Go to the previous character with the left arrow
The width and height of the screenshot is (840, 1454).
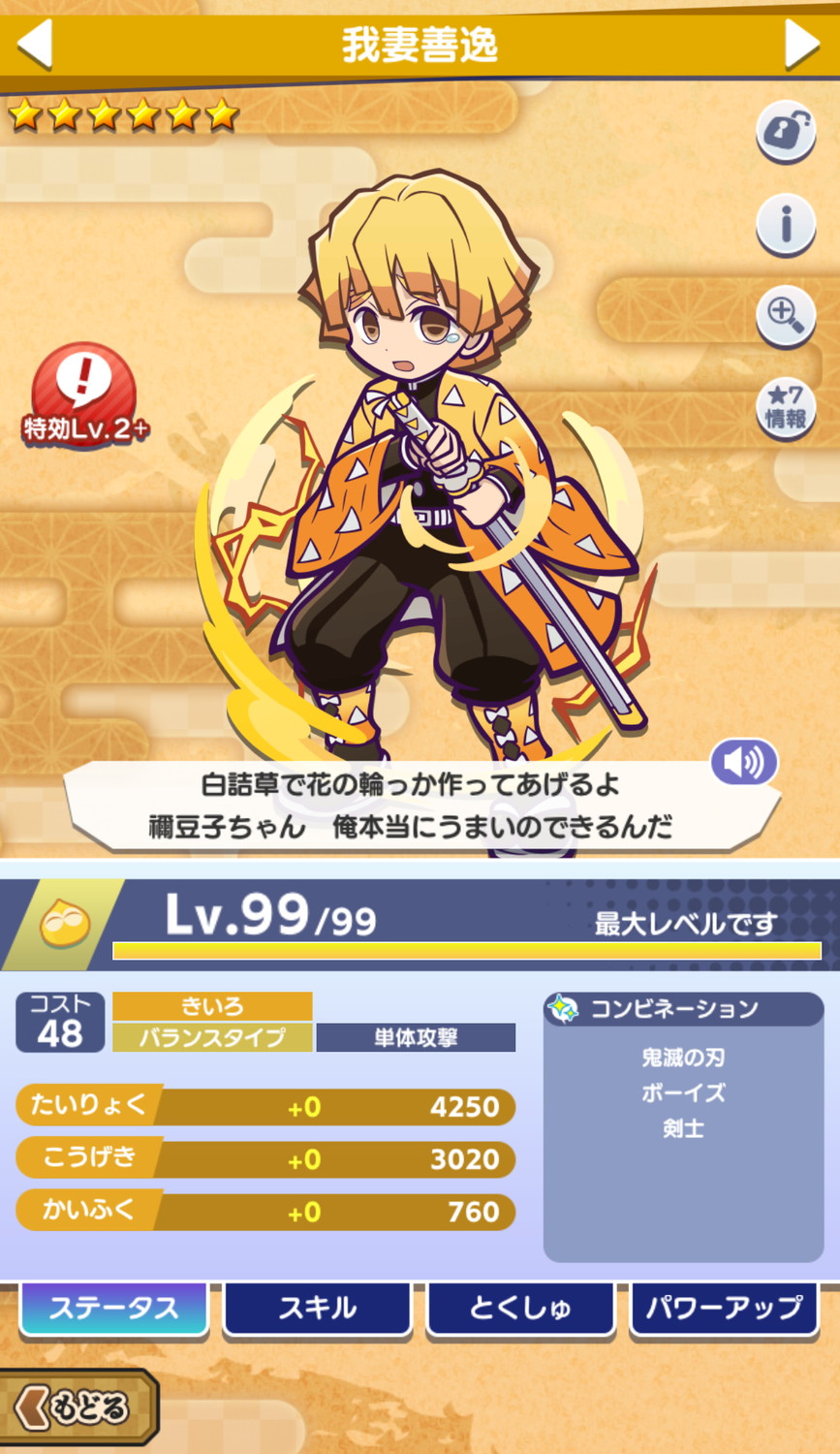tap(35, 44)
